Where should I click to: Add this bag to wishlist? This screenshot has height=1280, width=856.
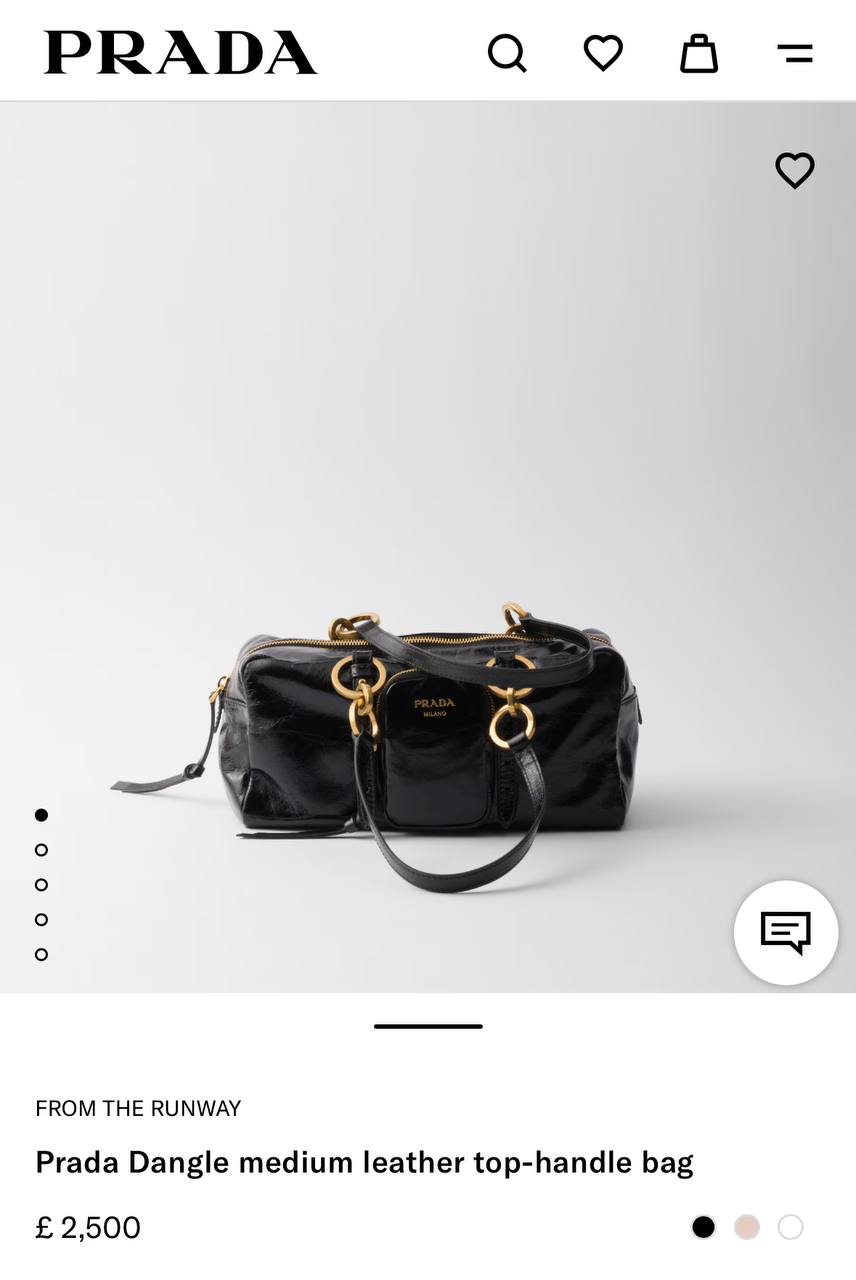pyautogui.click(x=795, y=170)
